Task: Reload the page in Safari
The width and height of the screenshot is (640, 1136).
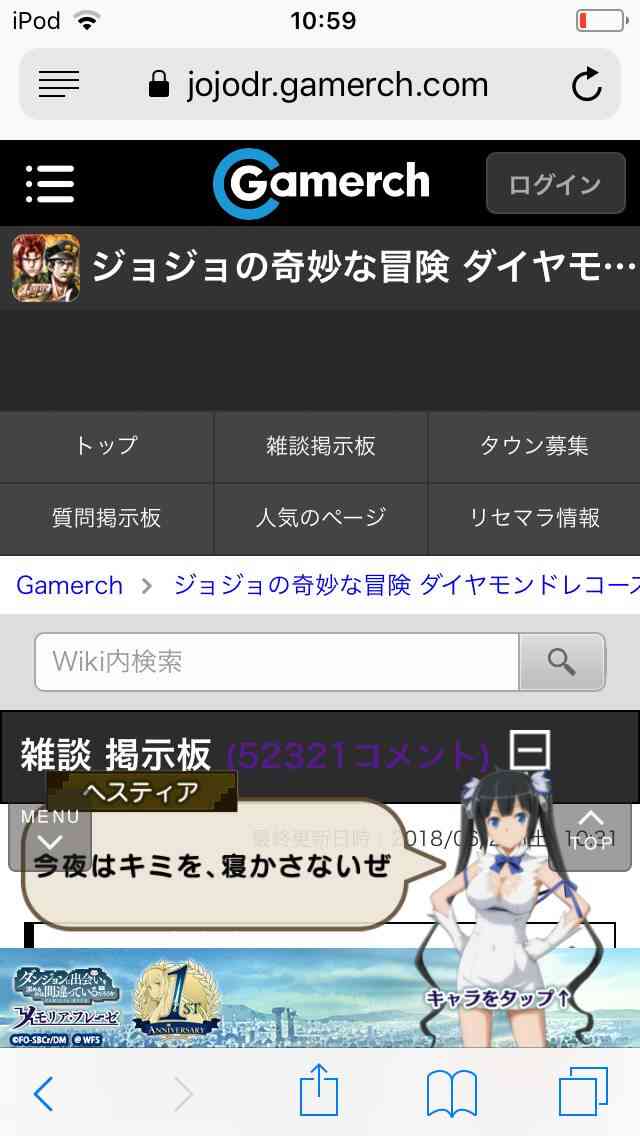Action: pyautogui.click(x=586, y=85)
